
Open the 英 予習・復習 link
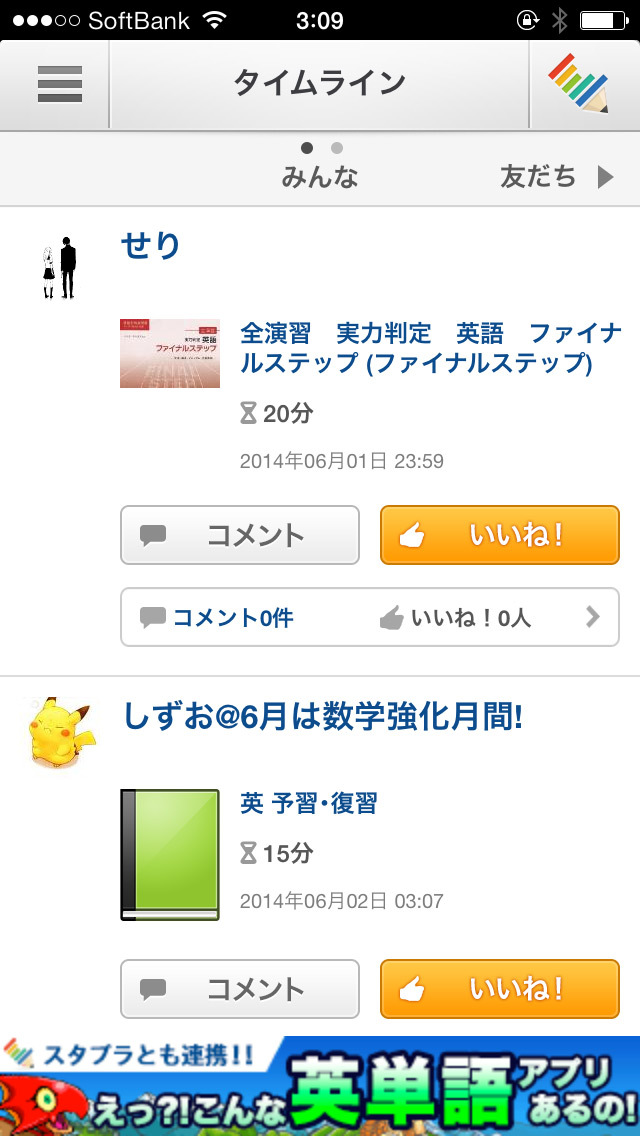click(309, 803)
